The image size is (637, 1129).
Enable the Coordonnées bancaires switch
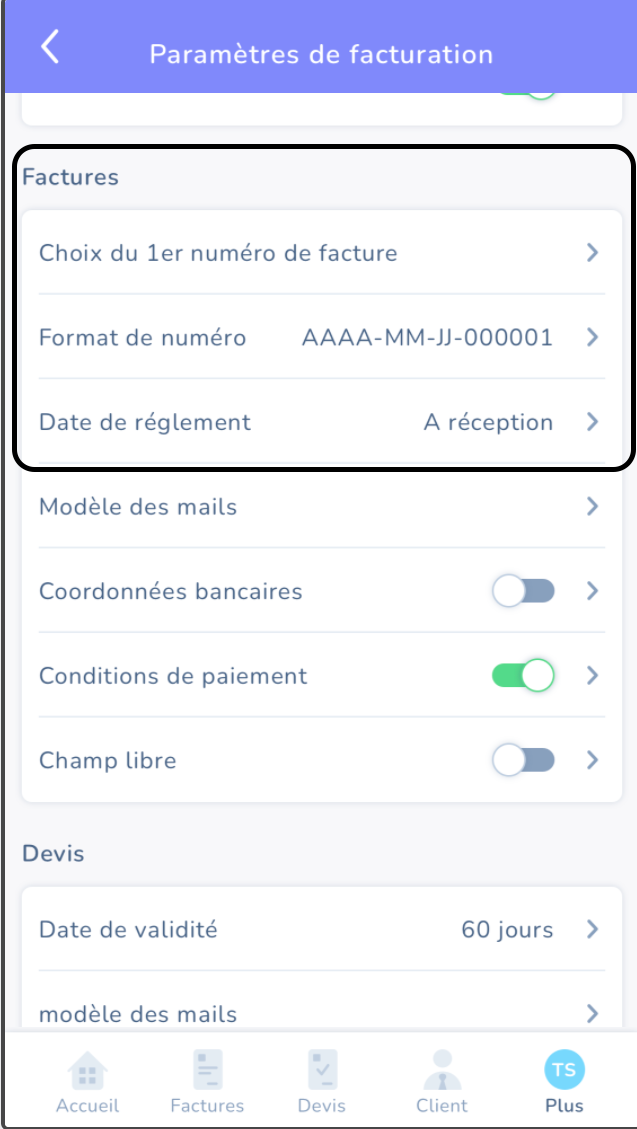coord(523,591)
